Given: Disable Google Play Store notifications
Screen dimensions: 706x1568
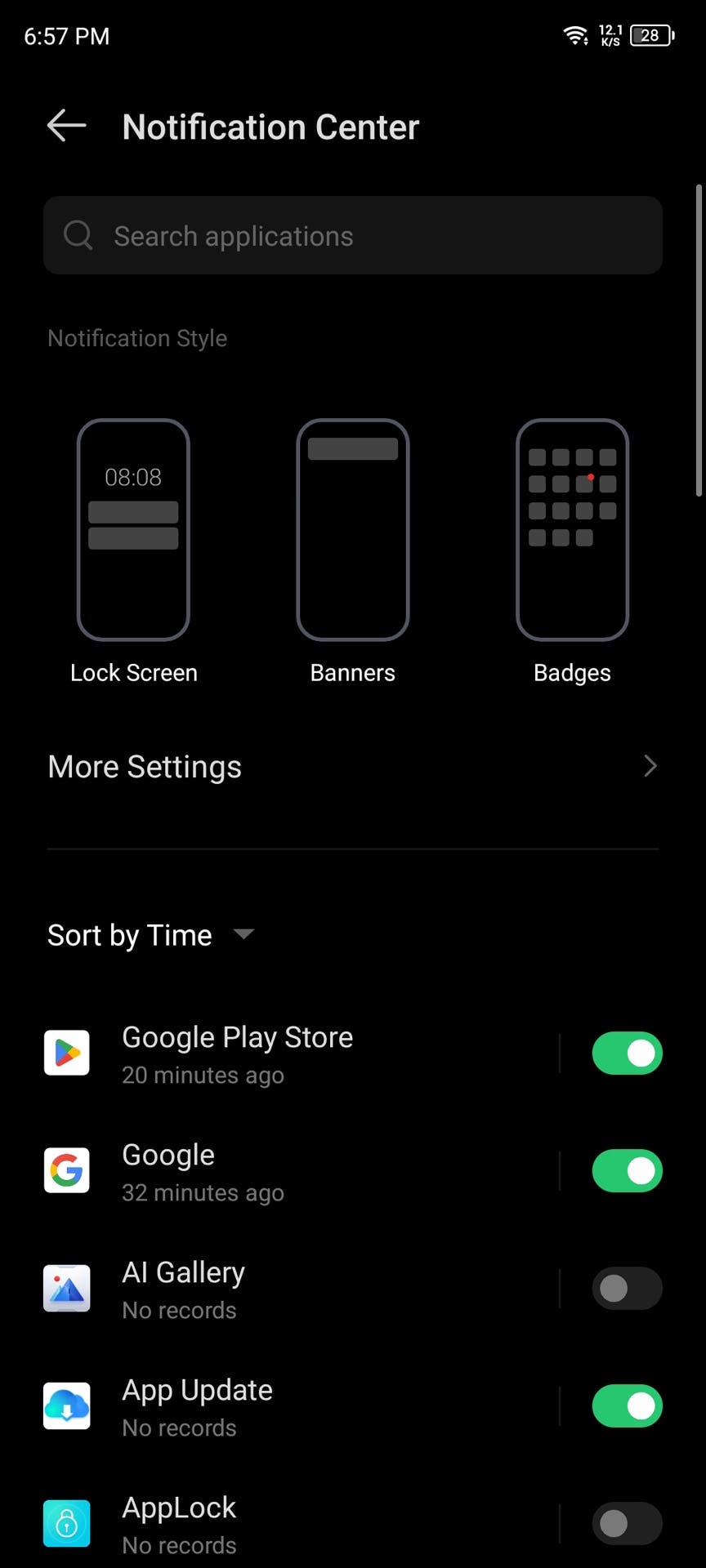Looking at the screenshot, I should [x=627, y=1053].
